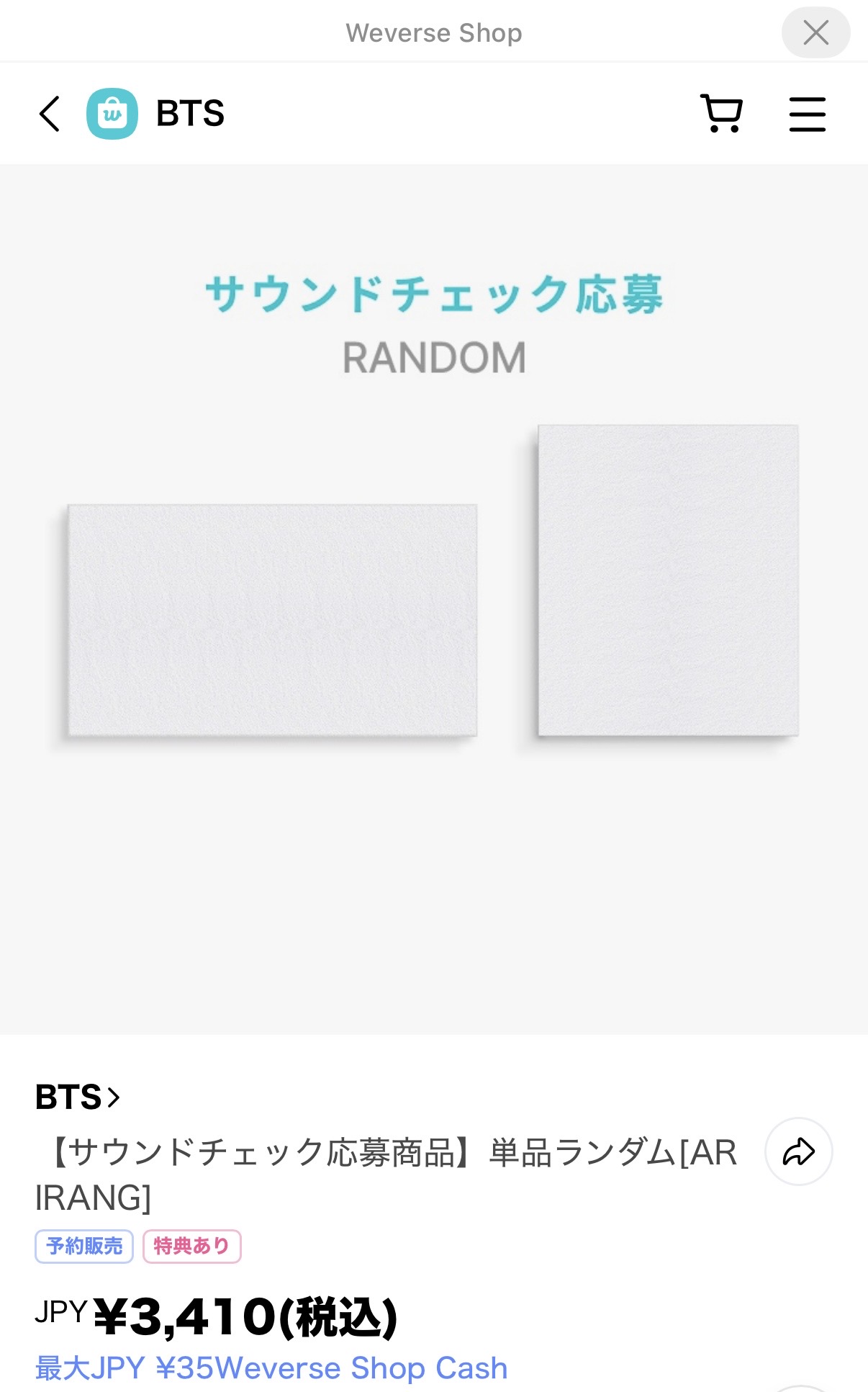Viewport: 868px width, 1392px height.
Task: View the product image
Action: [433, 598]
